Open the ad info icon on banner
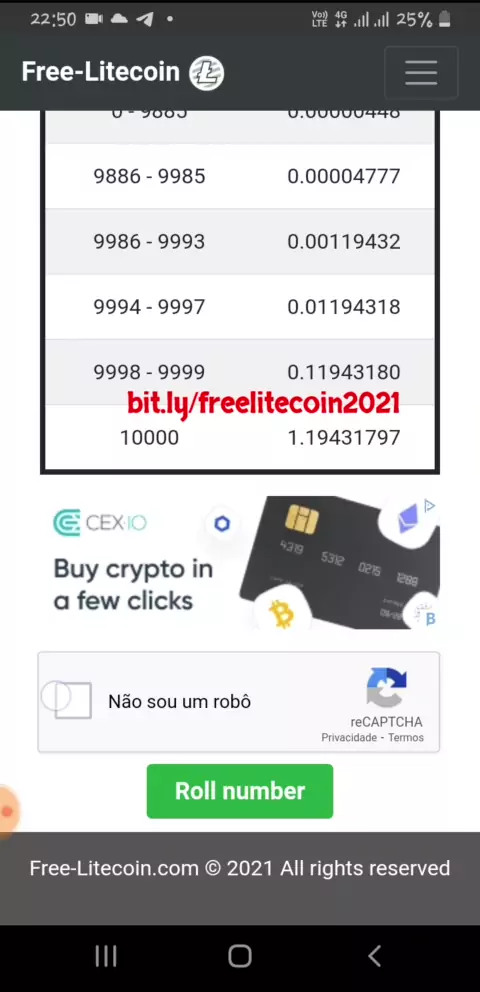This screenshot has height=992, width=480. [430, 506]
